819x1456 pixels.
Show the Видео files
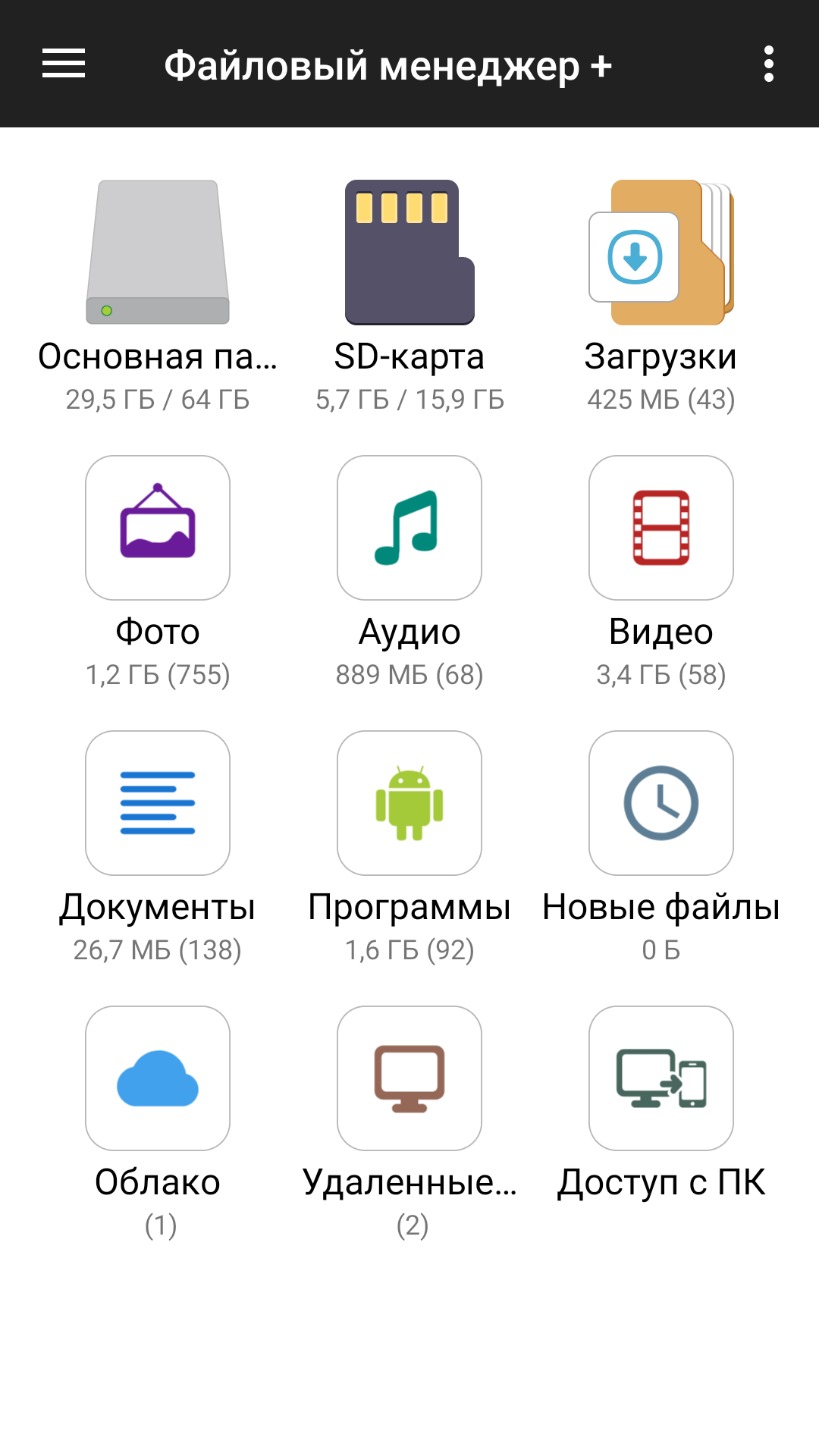[x=661, y=528]
